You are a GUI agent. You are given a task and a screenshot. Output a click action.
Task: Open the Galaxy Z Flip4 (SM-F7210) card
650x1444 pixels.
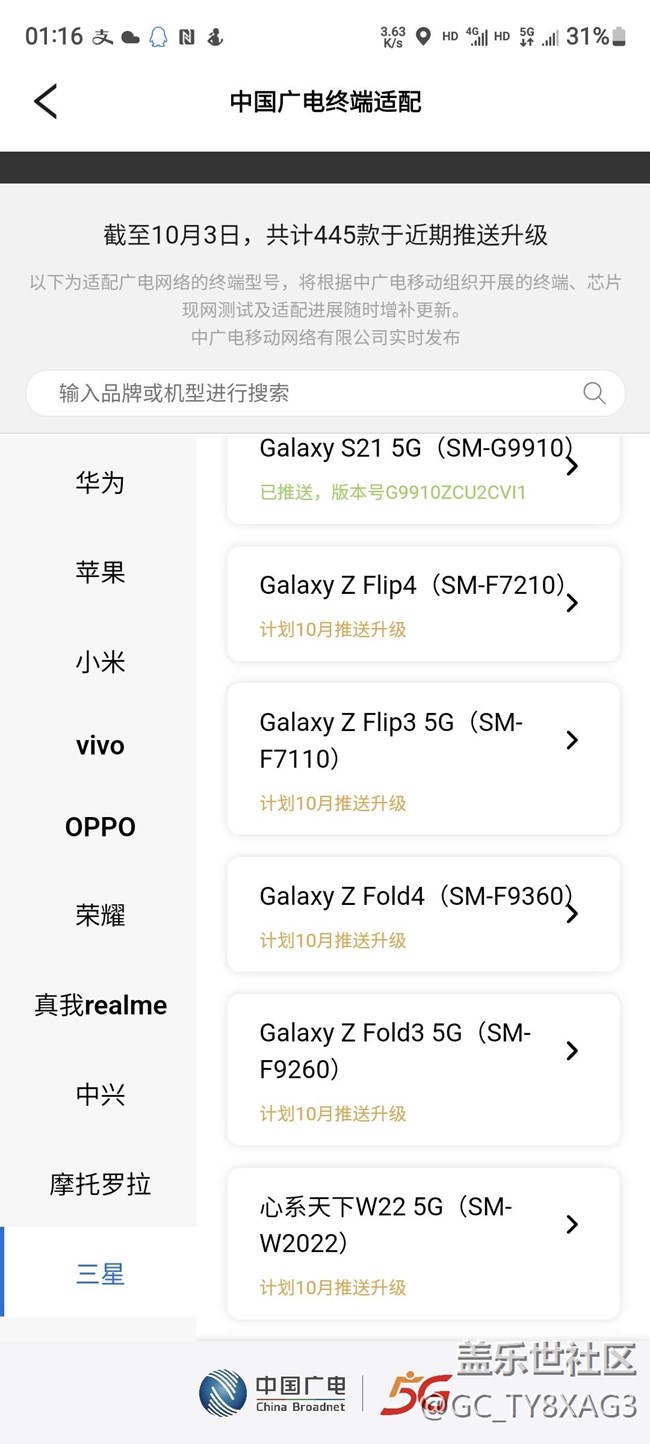click(x=422, y=603)
